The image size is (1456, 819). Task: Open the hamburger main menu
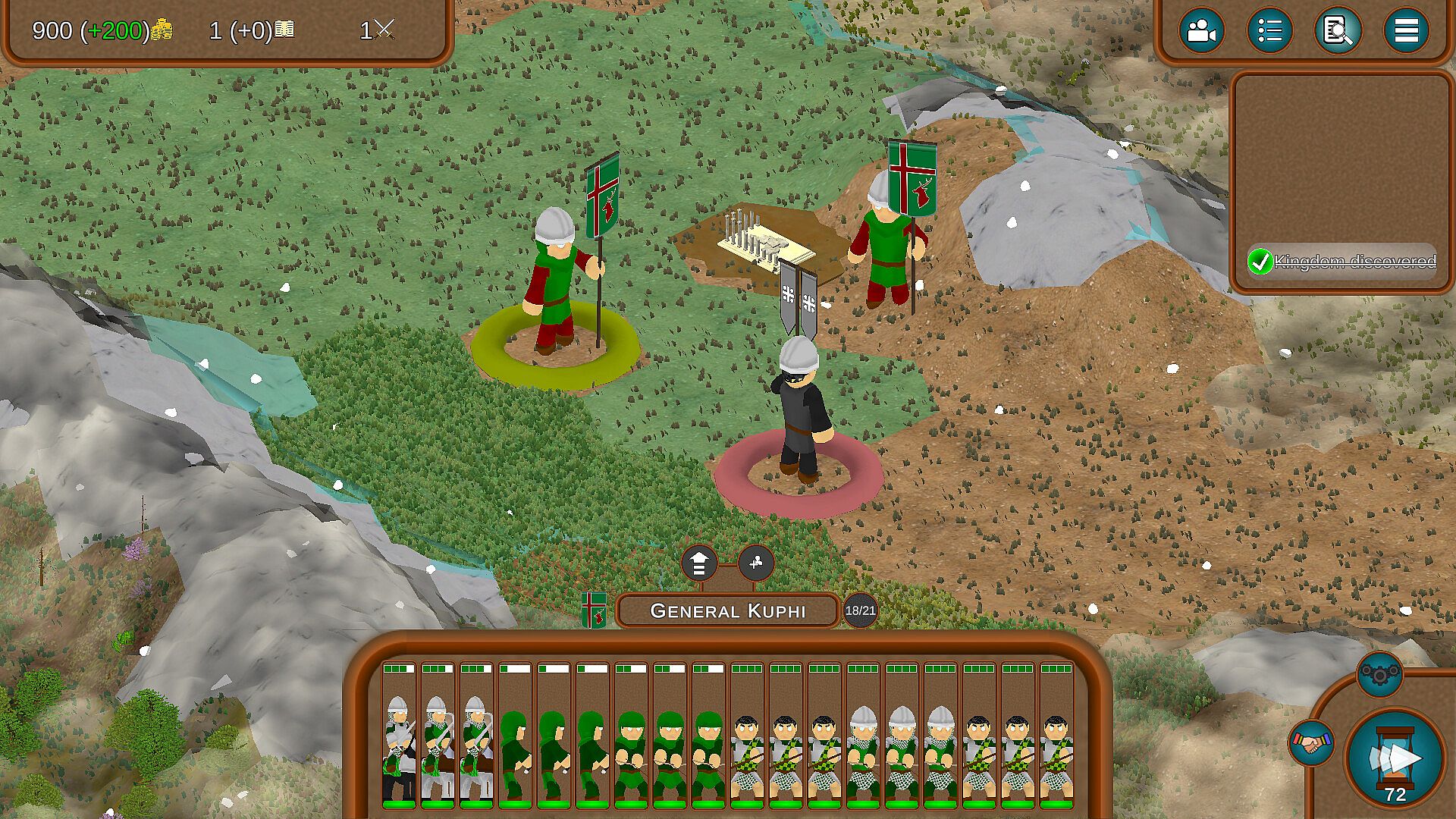point(1405,31)
